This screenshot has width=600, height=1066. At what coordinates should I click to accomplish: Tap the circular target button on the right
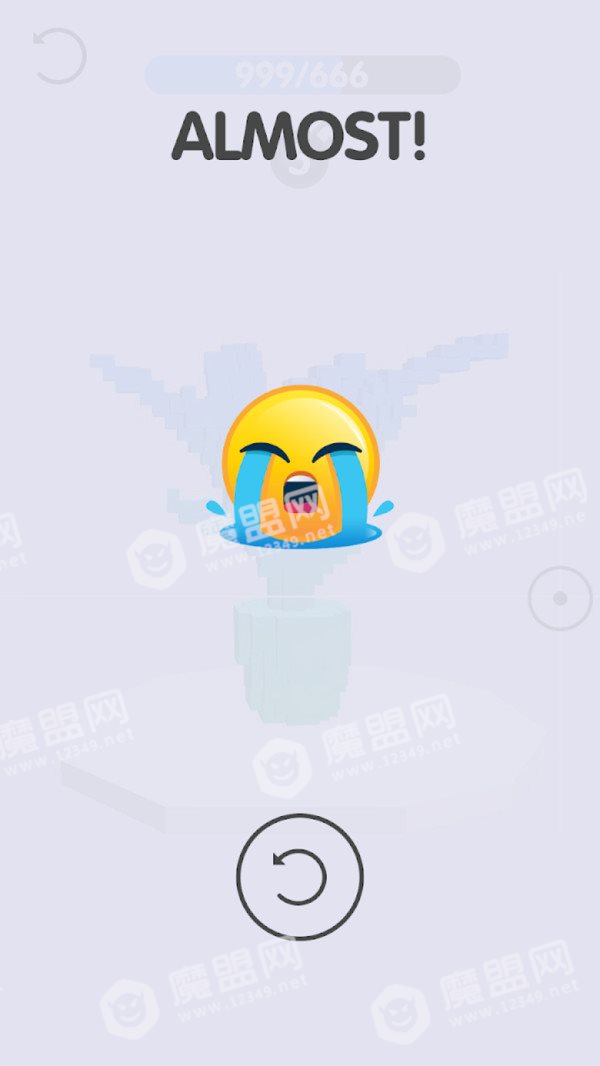(560, 598)
